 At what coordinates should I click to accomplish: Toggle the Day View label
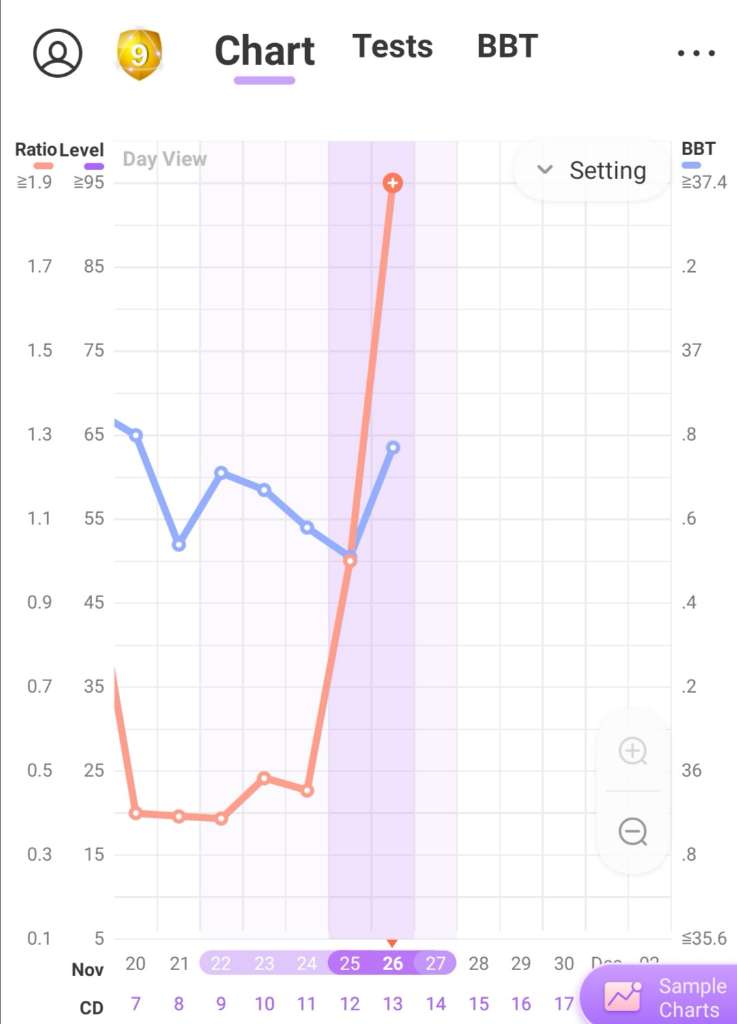point(165,159)
